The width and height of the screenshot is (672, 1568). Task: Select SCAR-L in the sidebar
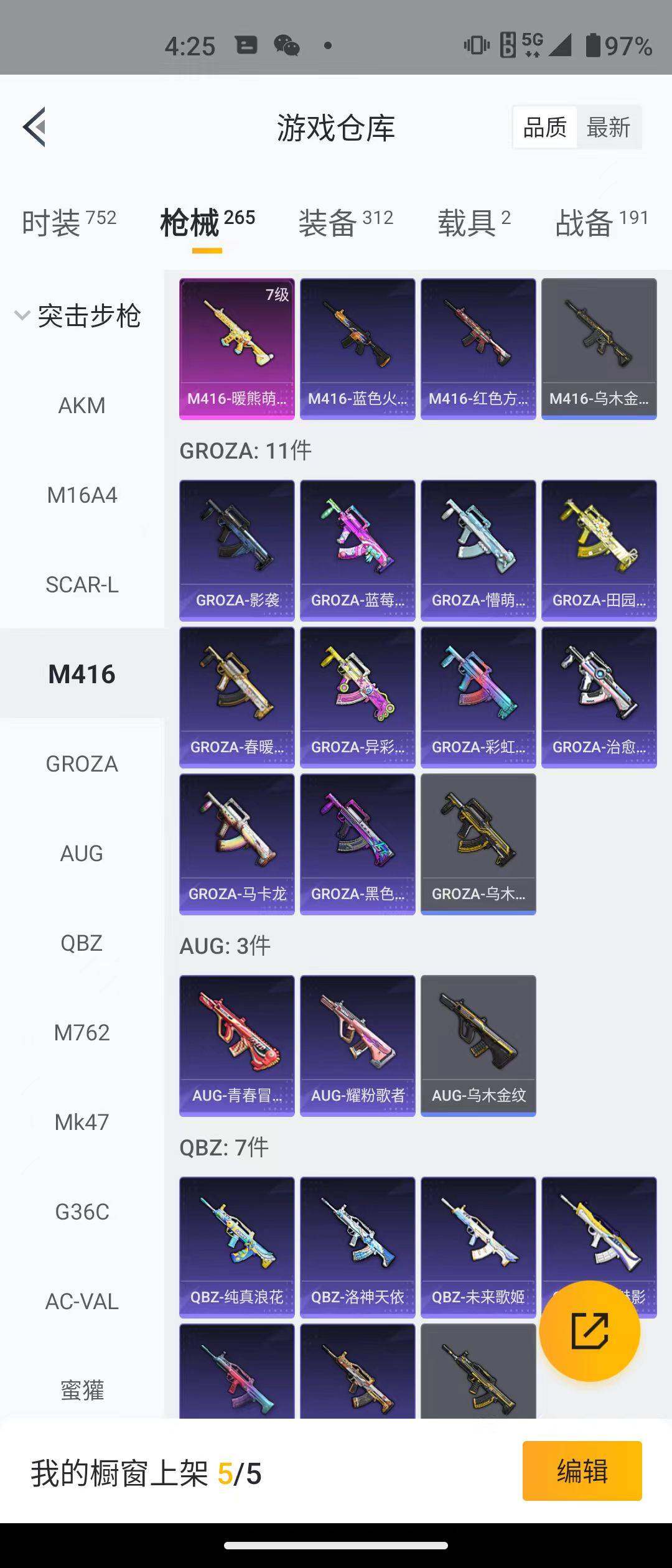(82, 585)
